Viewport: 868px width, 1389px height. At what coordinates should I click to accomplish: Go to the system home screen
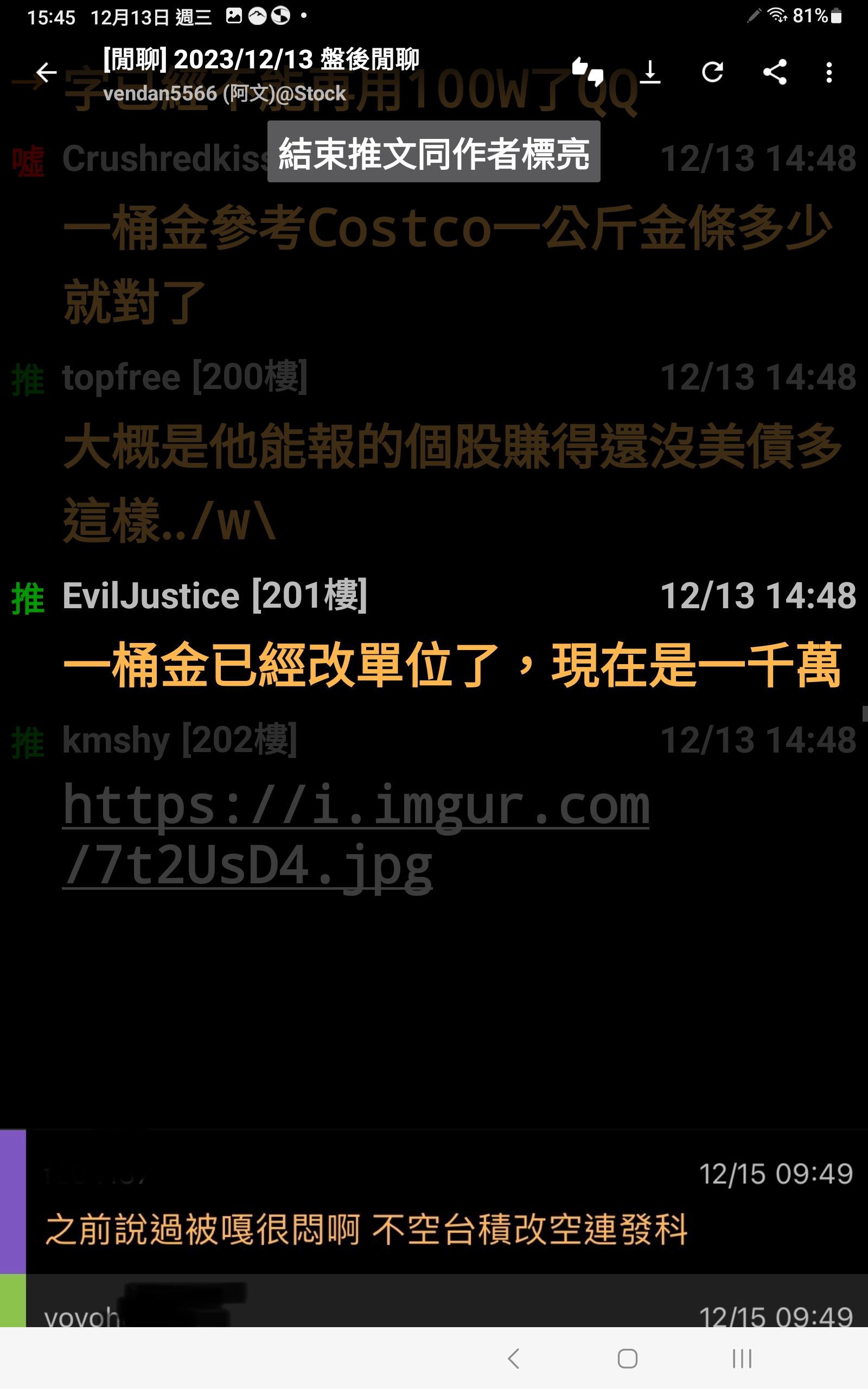coord(628,1359)
